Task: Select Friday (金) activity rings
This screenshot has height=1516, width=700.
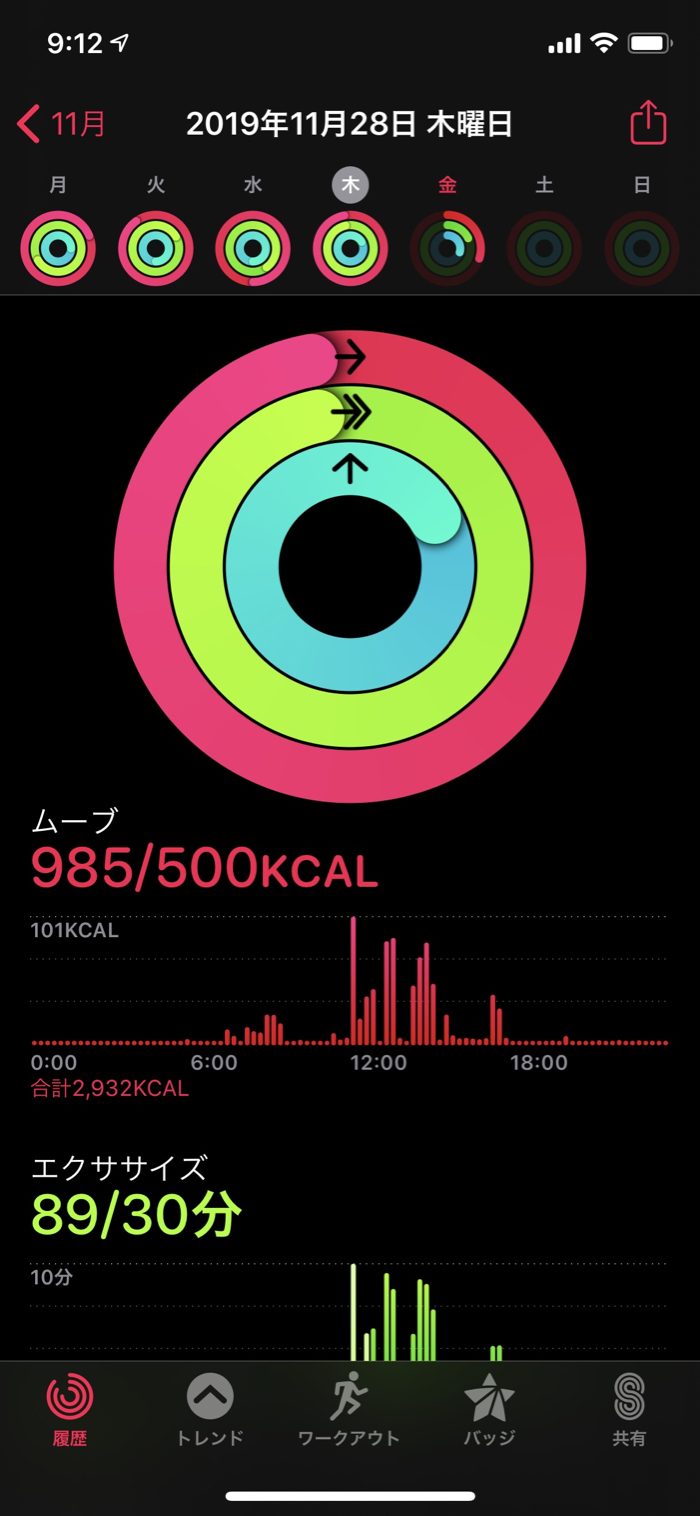Action: pyautogui.click(x=448, y=248)
